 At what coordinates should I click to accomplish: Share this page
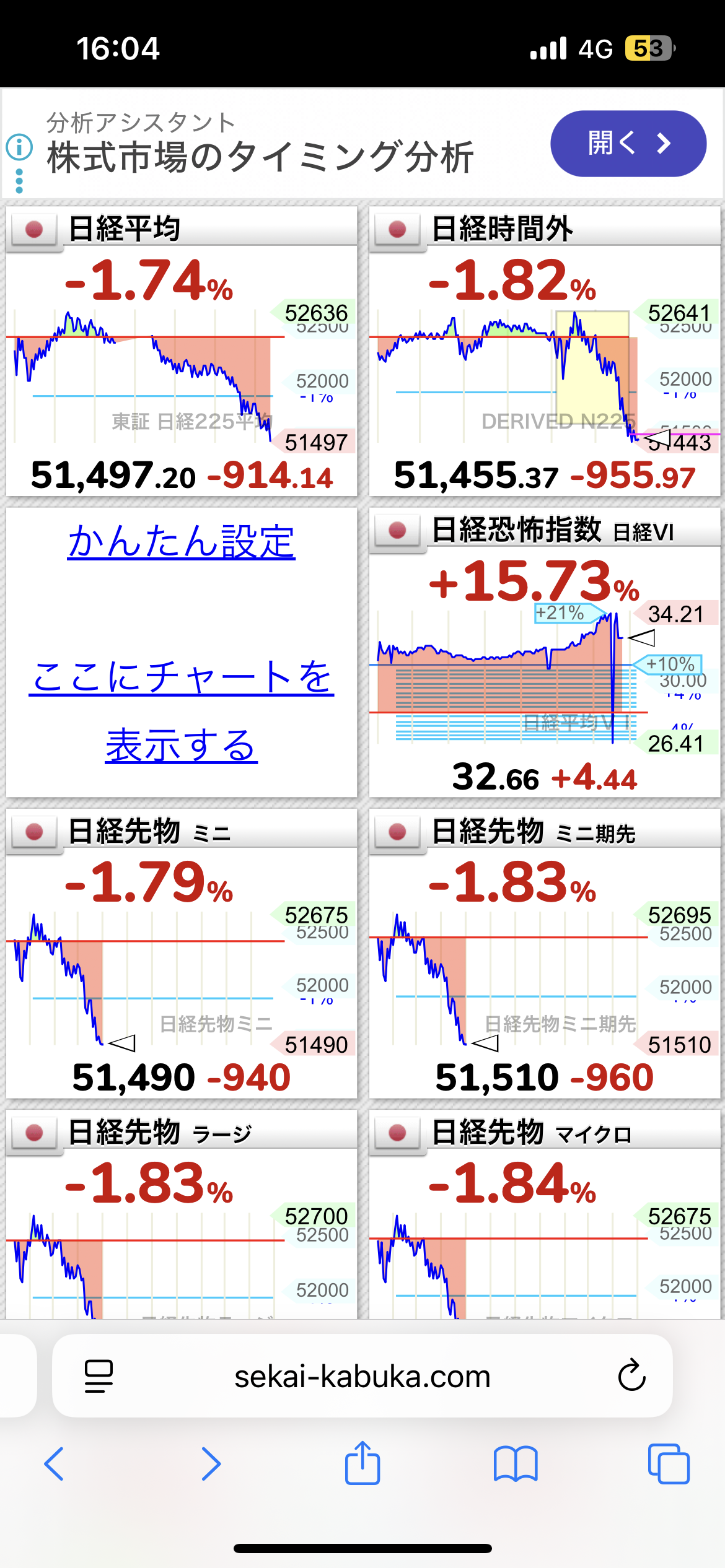point(362,1463)
